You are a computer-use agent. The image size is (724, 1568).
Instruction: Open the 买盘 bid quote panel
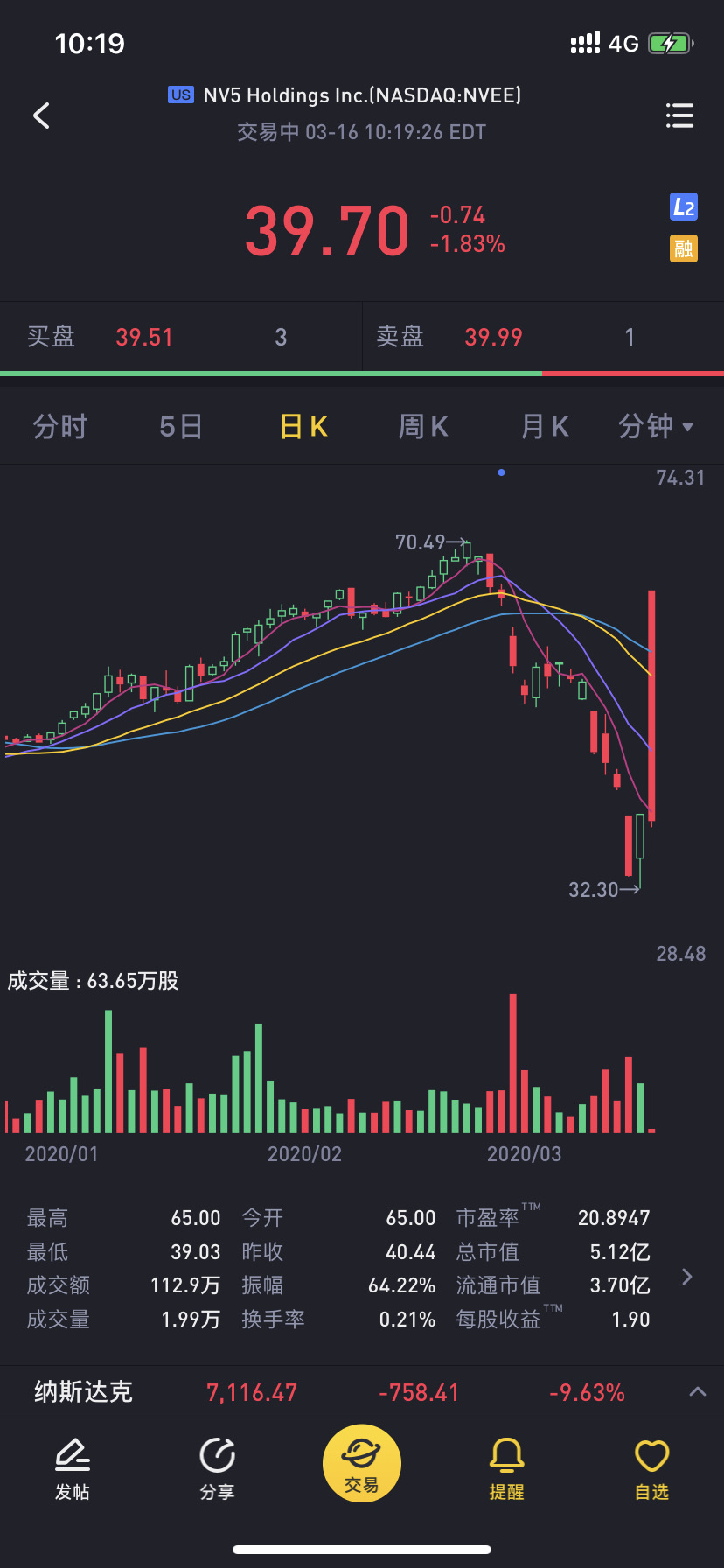181,337
